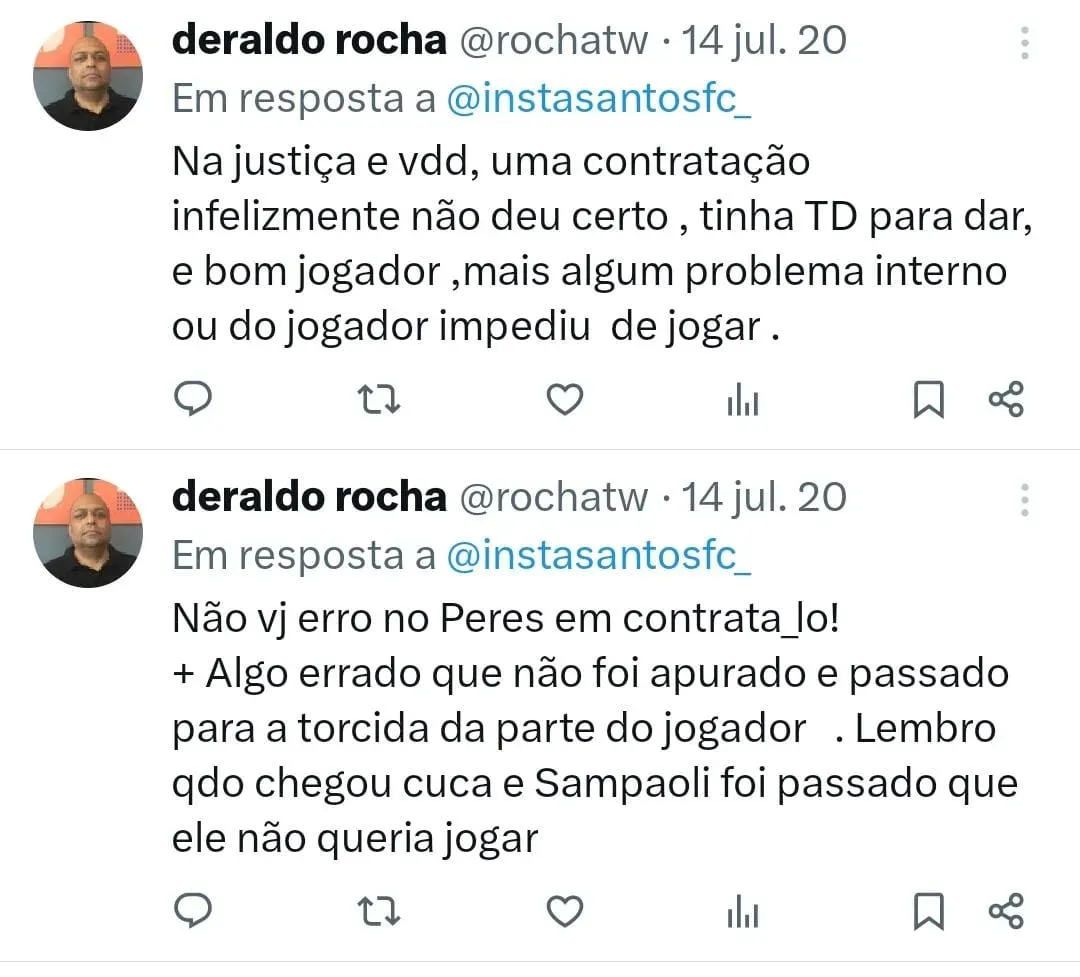Open @instasantosfc_ link in the second tweet
1080x977 pixels.
point(598,555)
